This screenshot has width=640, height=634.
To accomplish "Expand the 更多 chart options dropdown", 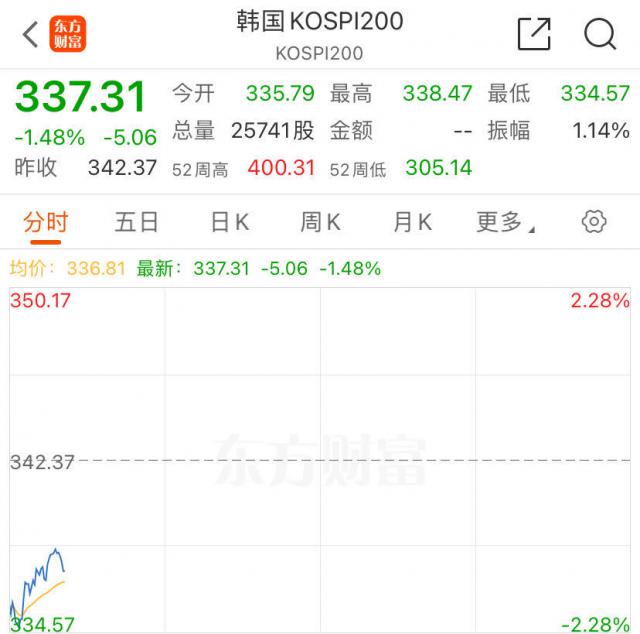I will (504, 222).
